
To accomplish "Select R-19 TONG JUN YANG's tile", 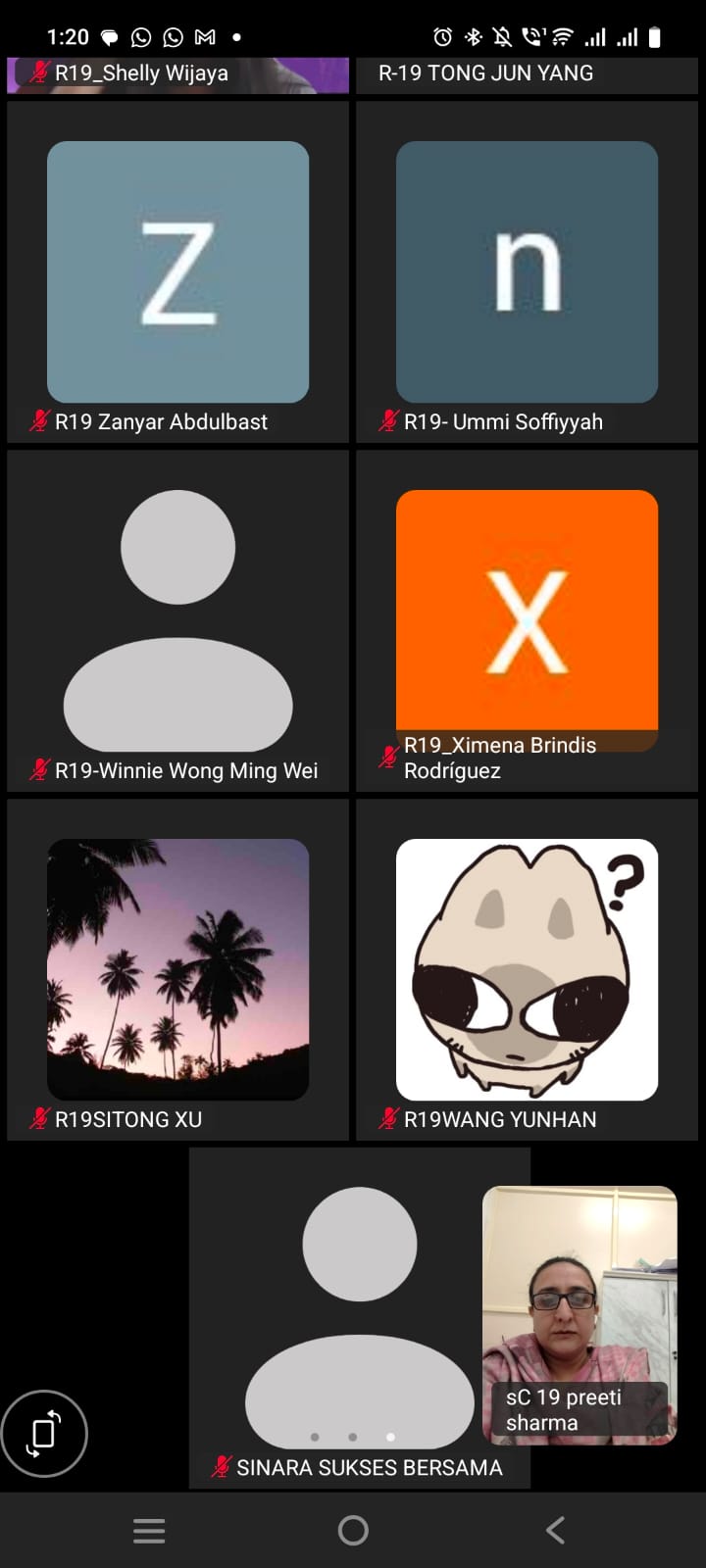I will [527, 74].
